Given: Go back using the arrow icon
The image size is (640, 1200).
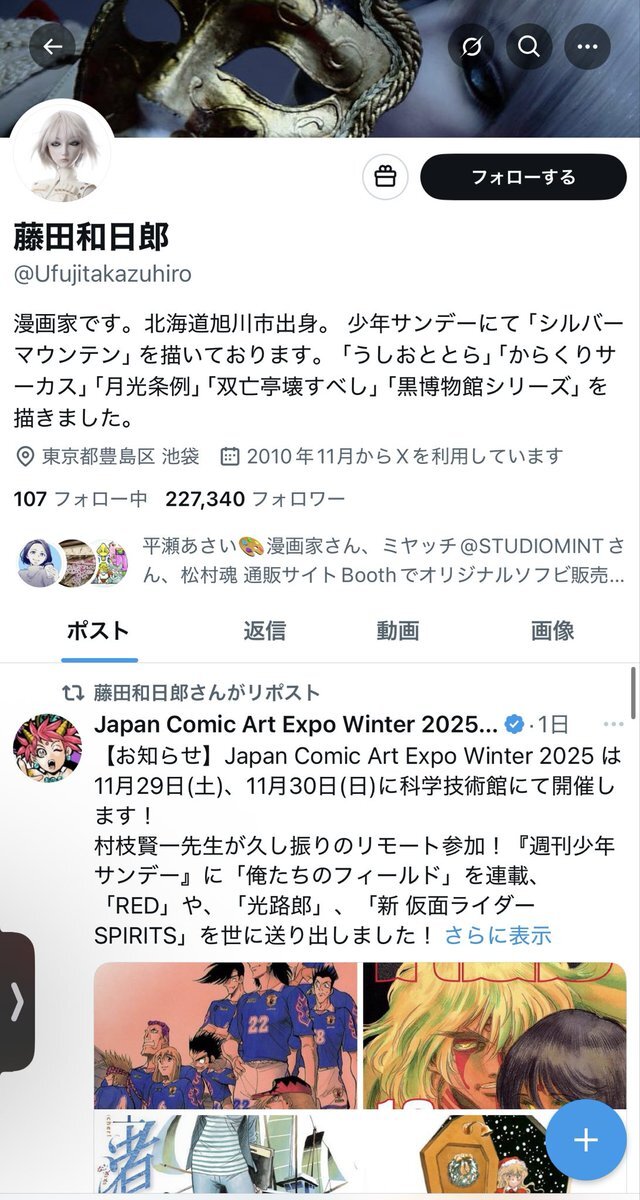Looking at the screenshot, I should pyautogui.click(x=52, y=46).
